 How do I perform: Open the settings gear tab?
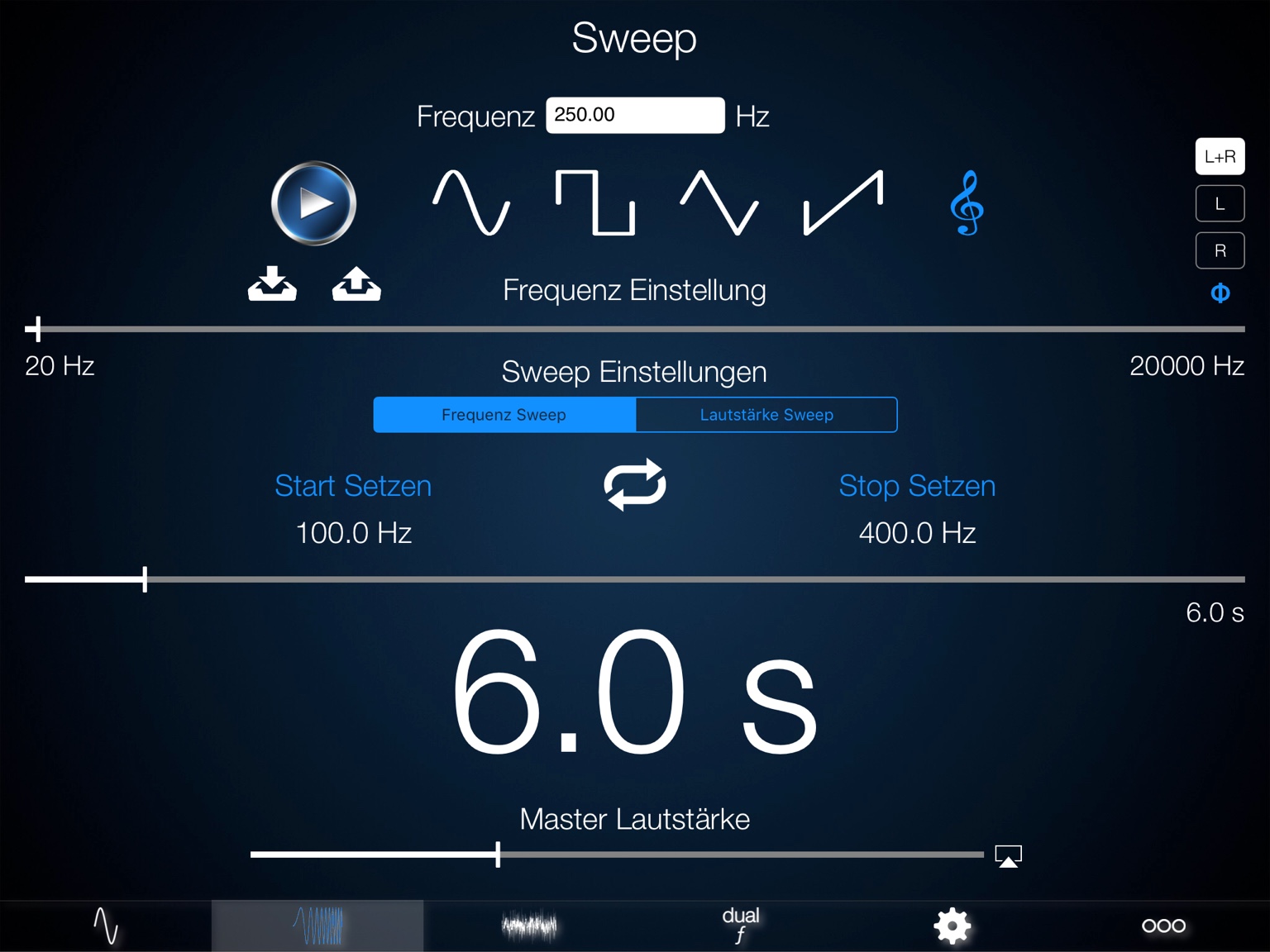[x=952, y=926]
